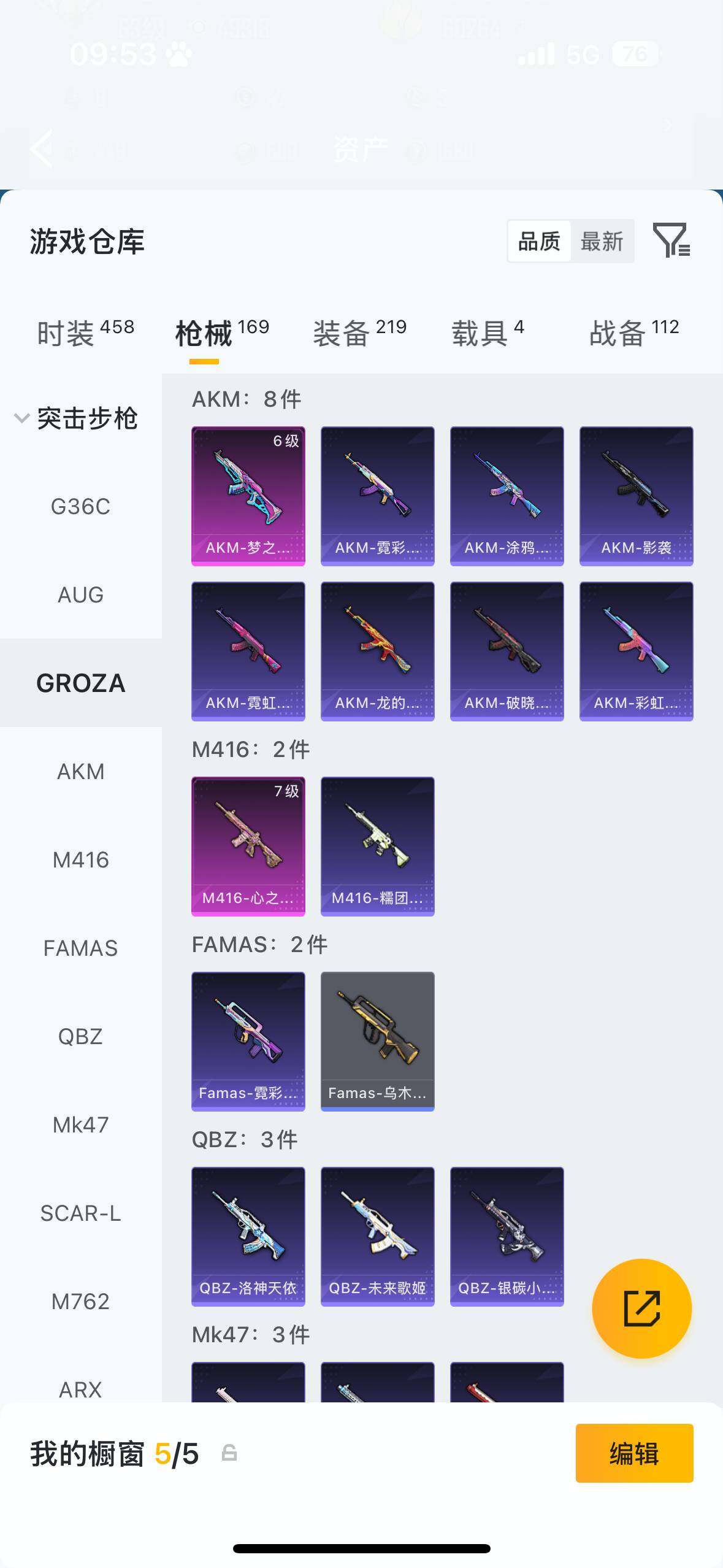Tap the orange floating share button

641,1309
